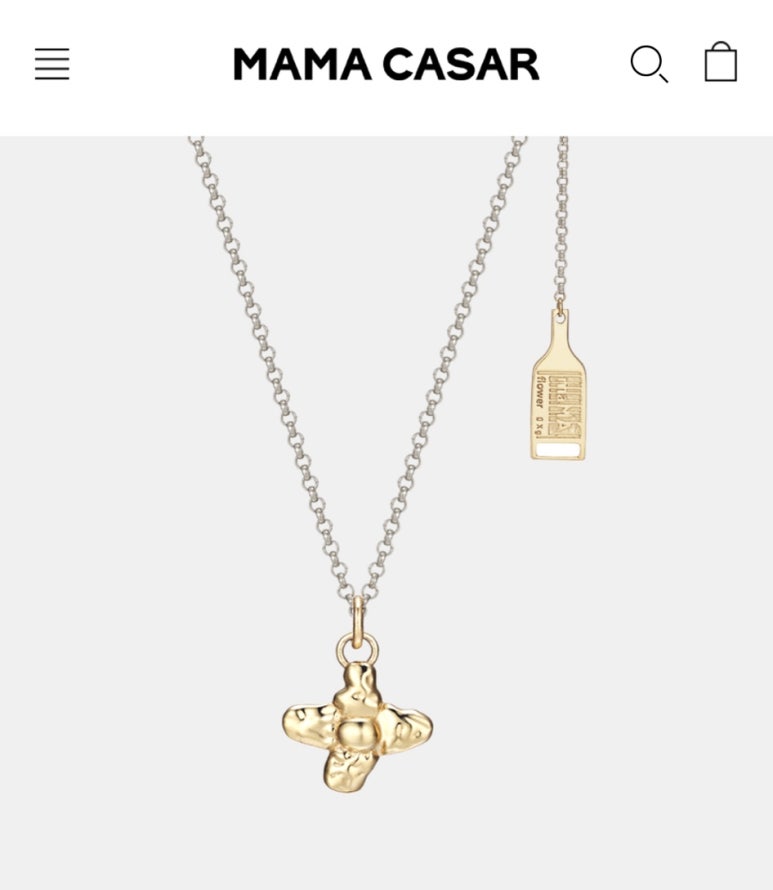This screenshot has height=890, width=773.
Task: Open the flower necklace product image
Action: click(x=386, y=512)
